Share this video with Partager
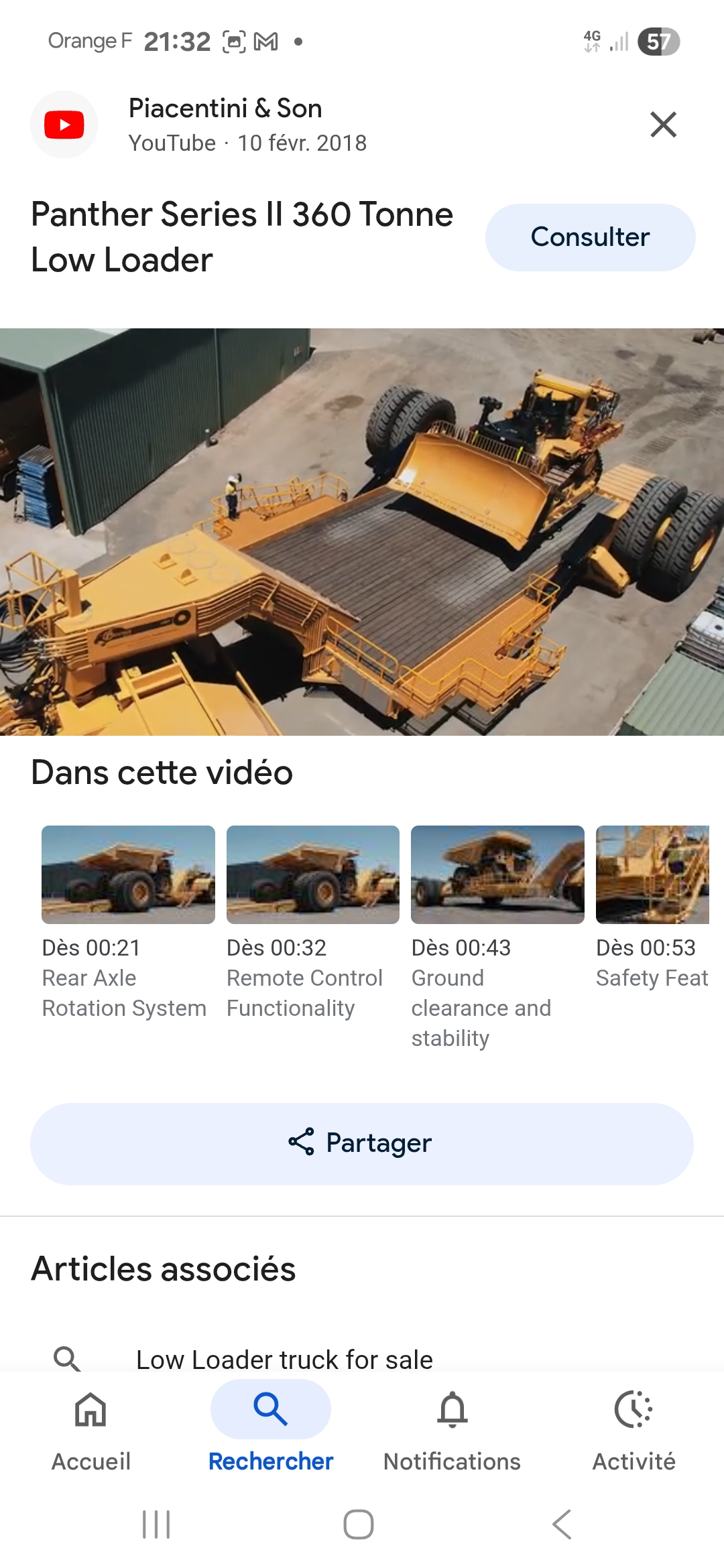Screen dimensions: 724x1568 point(362,1143)
